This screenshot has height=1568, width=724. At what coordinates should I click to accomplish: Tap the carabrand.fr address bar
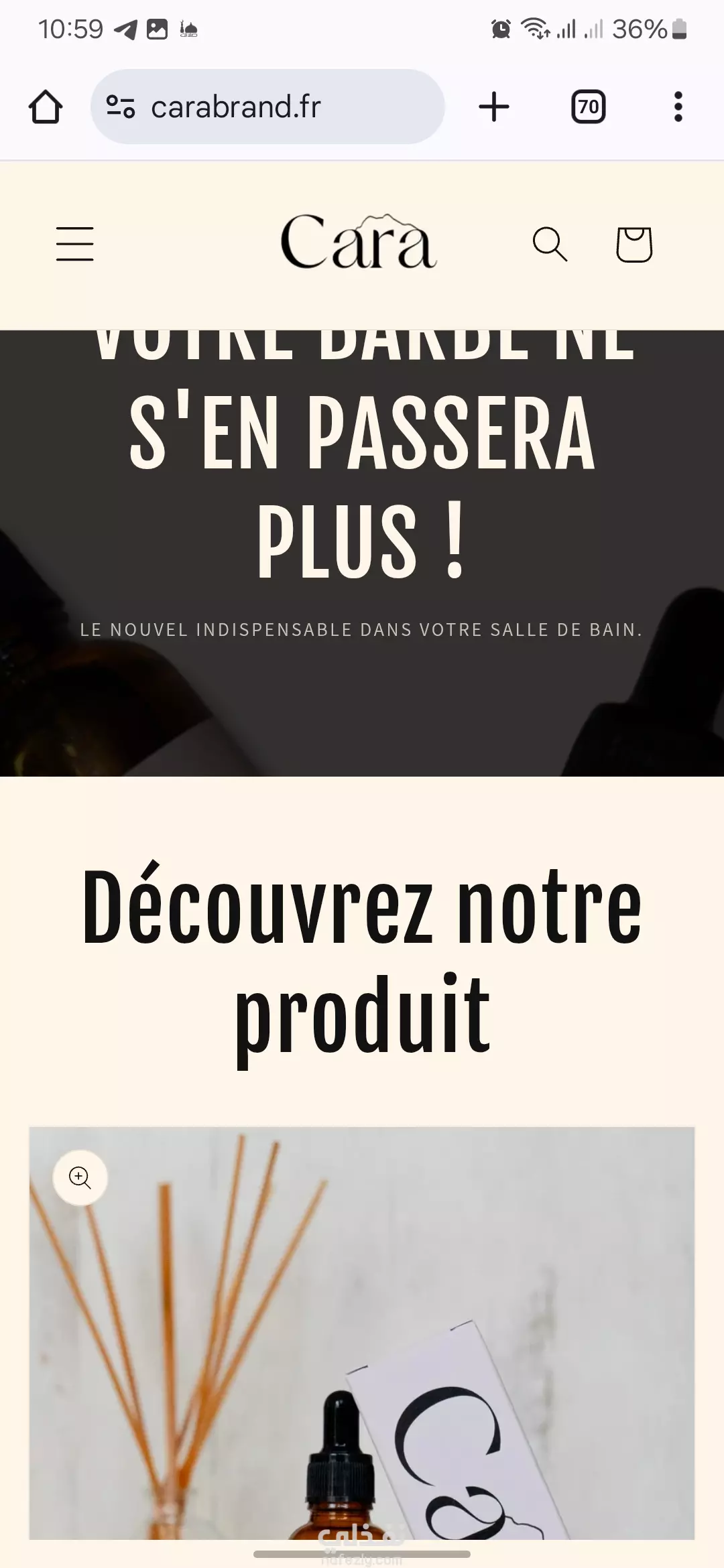(267, 107)
